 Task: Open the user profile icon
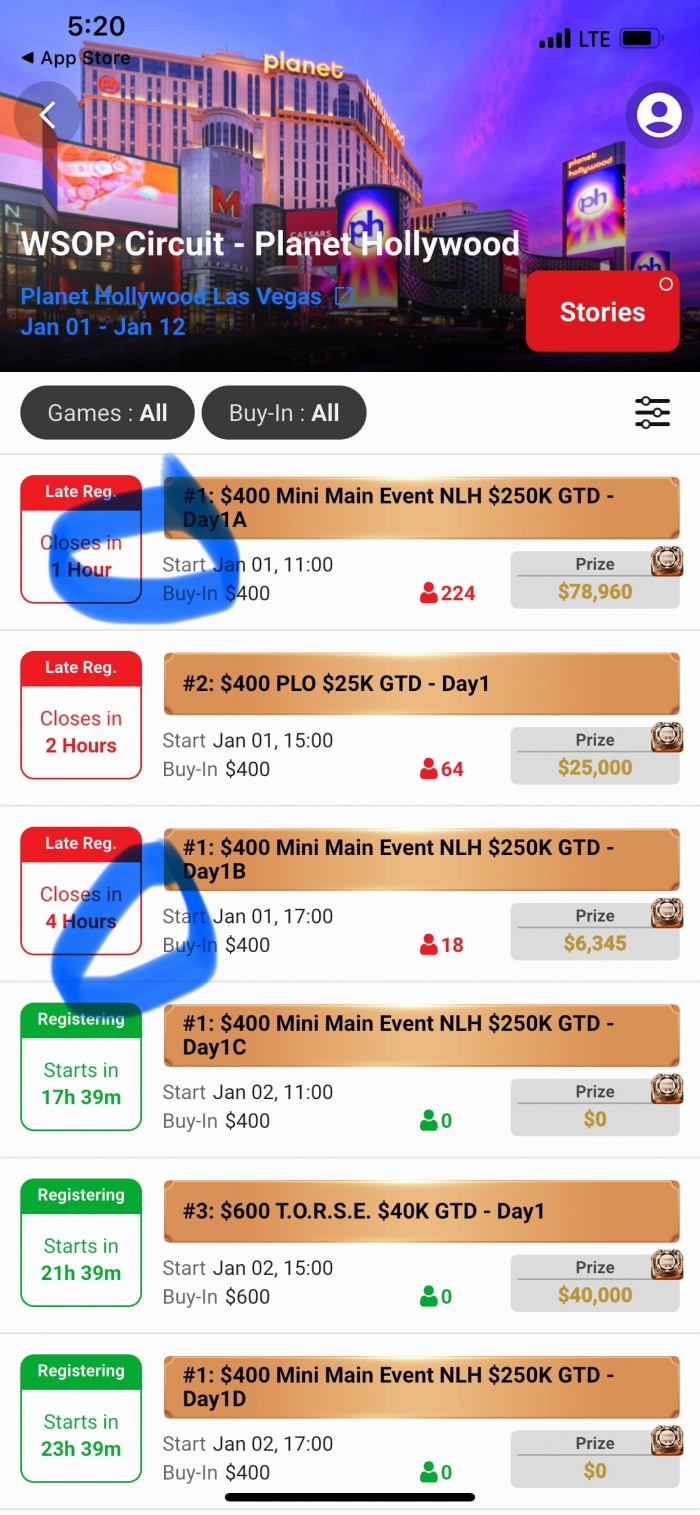coord(659,116)
